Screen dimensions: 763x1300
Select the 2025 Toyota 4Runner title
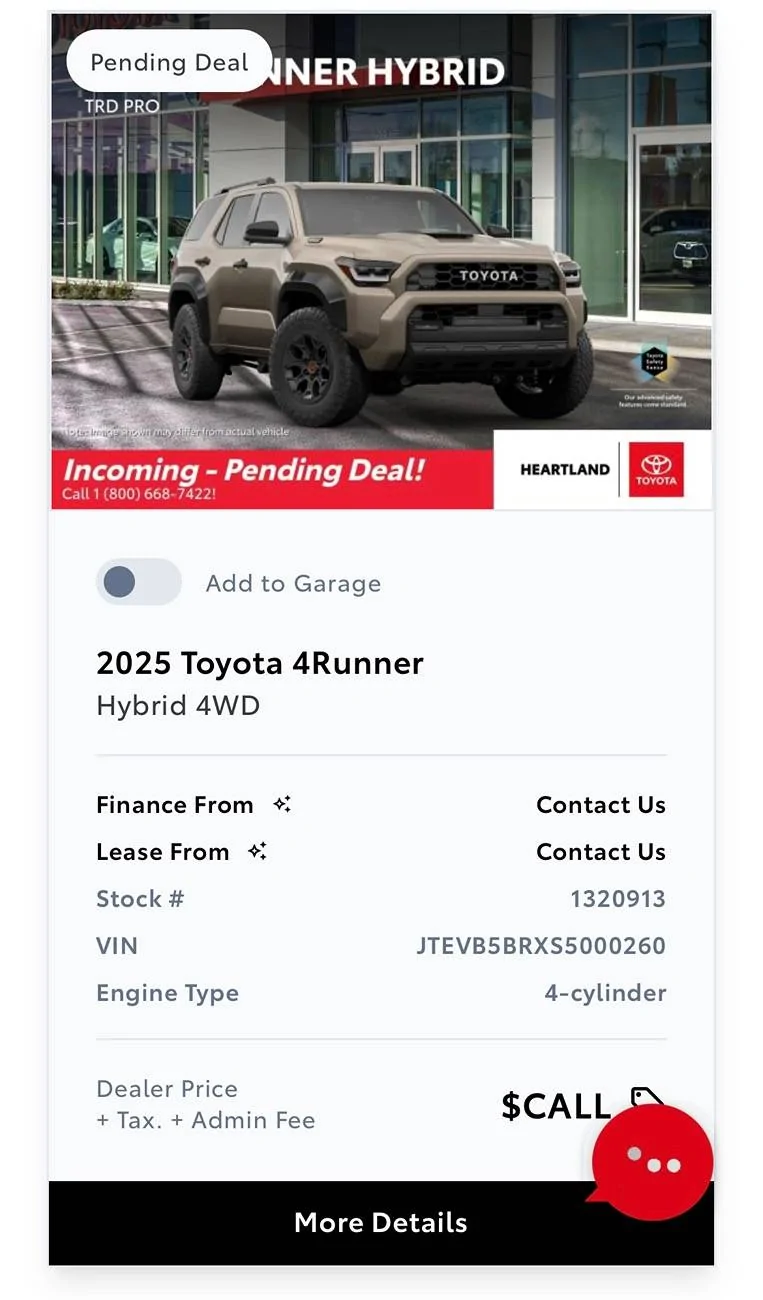[x=259, y=662]
